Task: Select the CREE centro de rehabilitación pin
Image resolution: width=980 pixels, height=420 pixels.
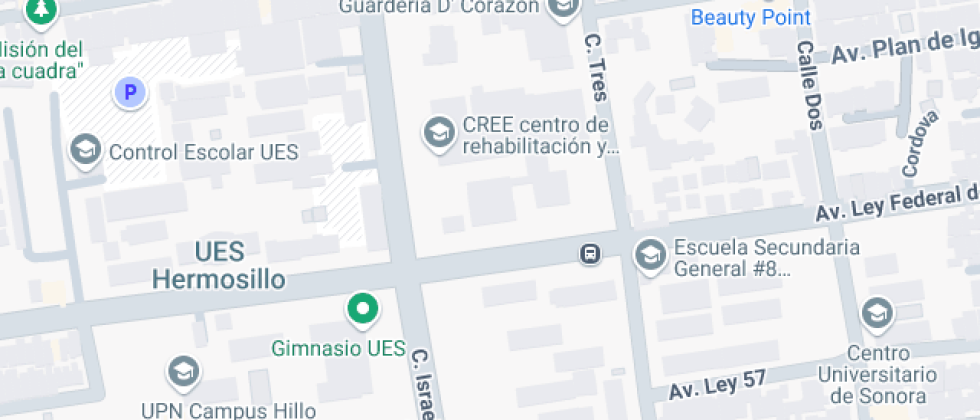Action: (x=439, y=134)
